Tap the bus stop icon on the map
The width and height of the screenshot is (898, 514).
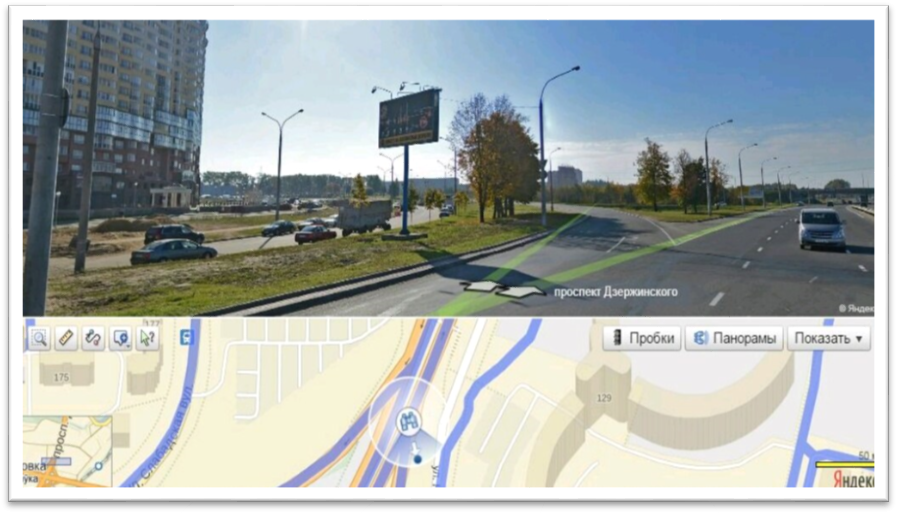[187, 337]
